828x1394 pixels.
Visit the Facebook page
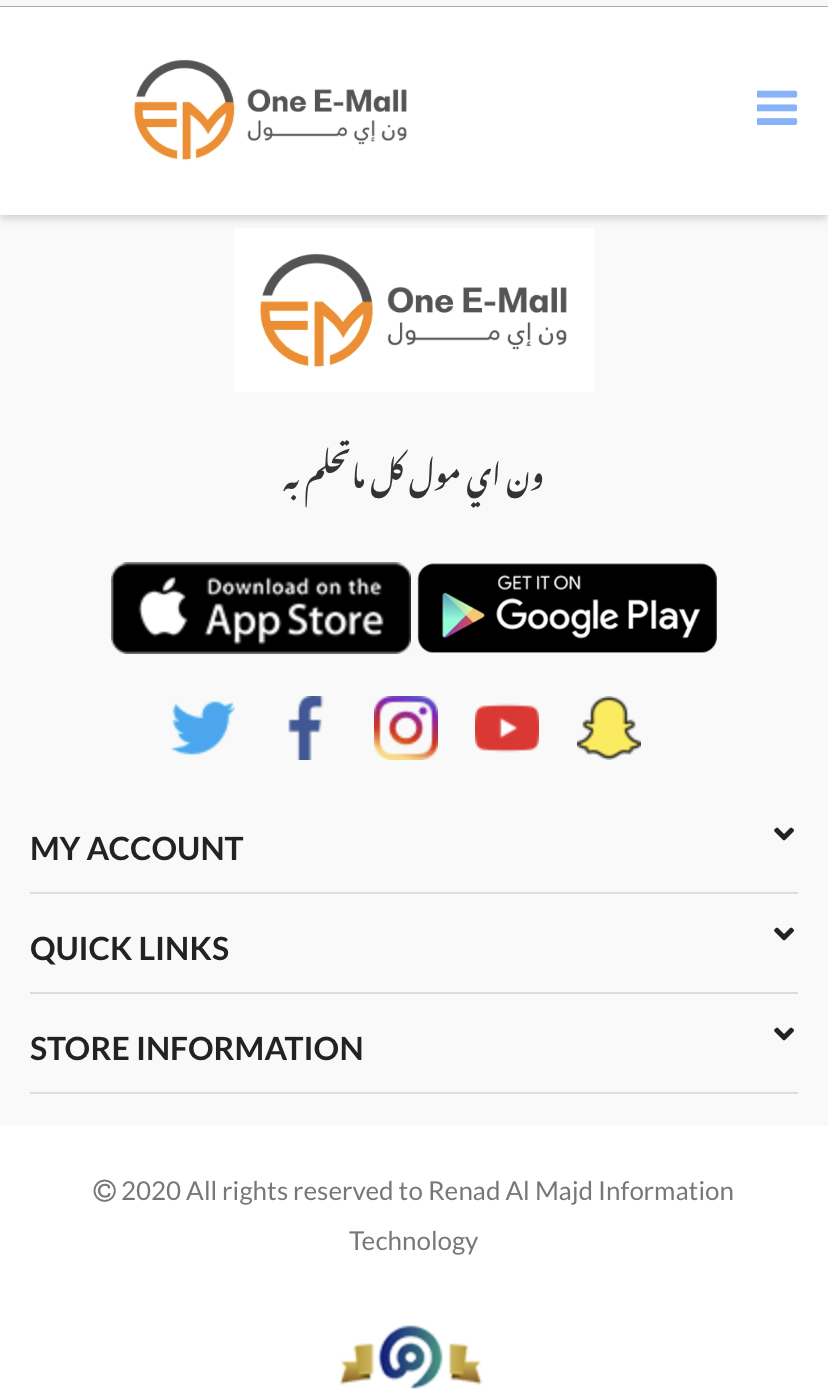(x=305, y=727)
